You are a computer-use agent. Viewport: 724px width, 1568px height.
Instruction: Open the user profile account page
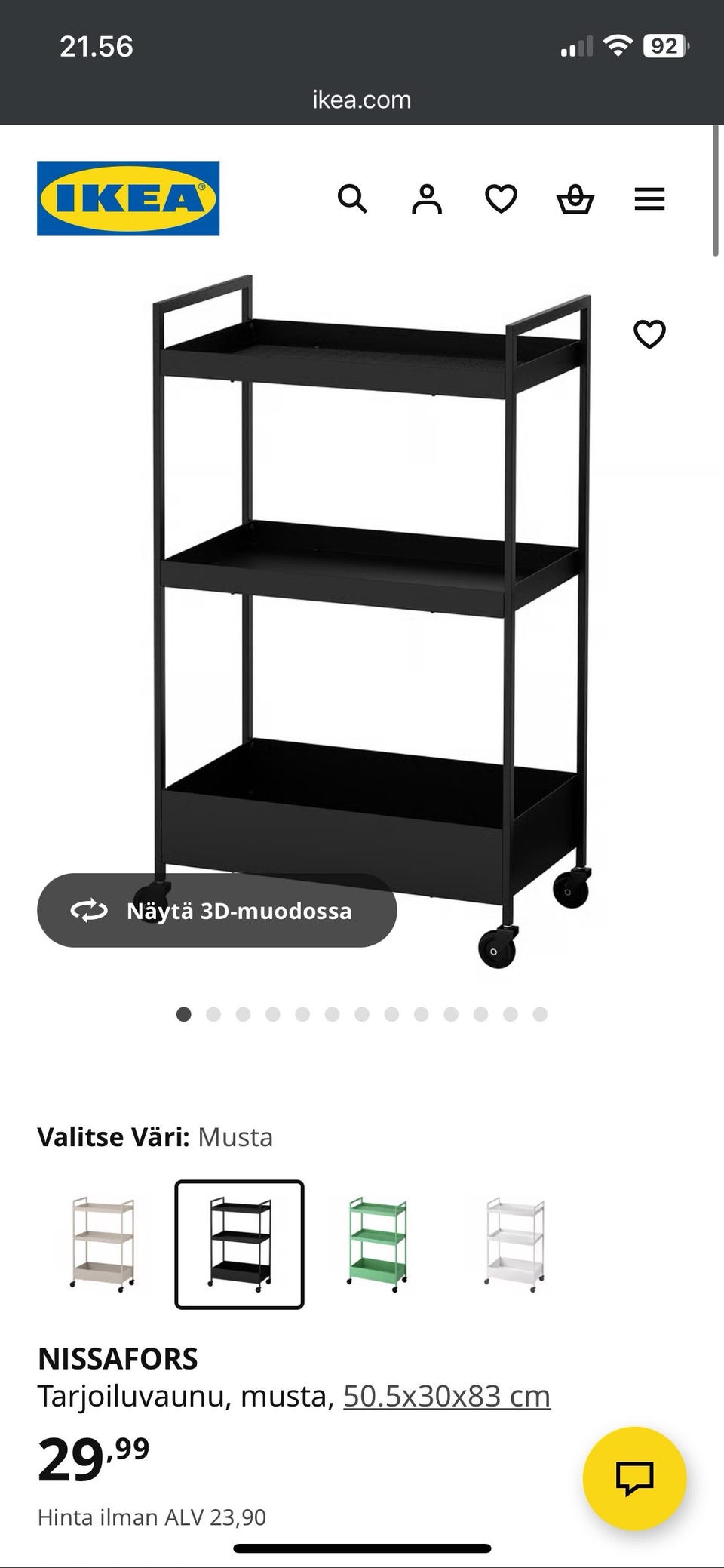pyautogui.click(x=428, y=199)
